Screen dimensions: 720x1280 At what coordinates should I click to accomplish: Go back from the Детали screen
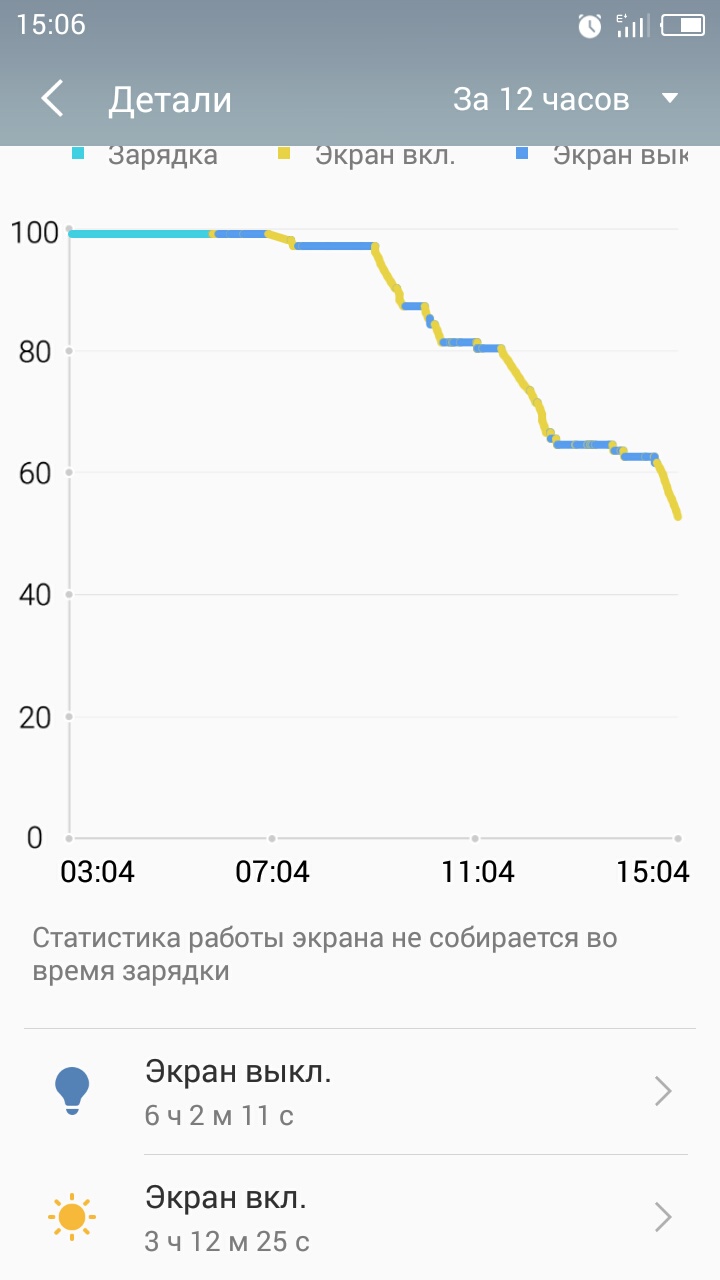[52, 99]
